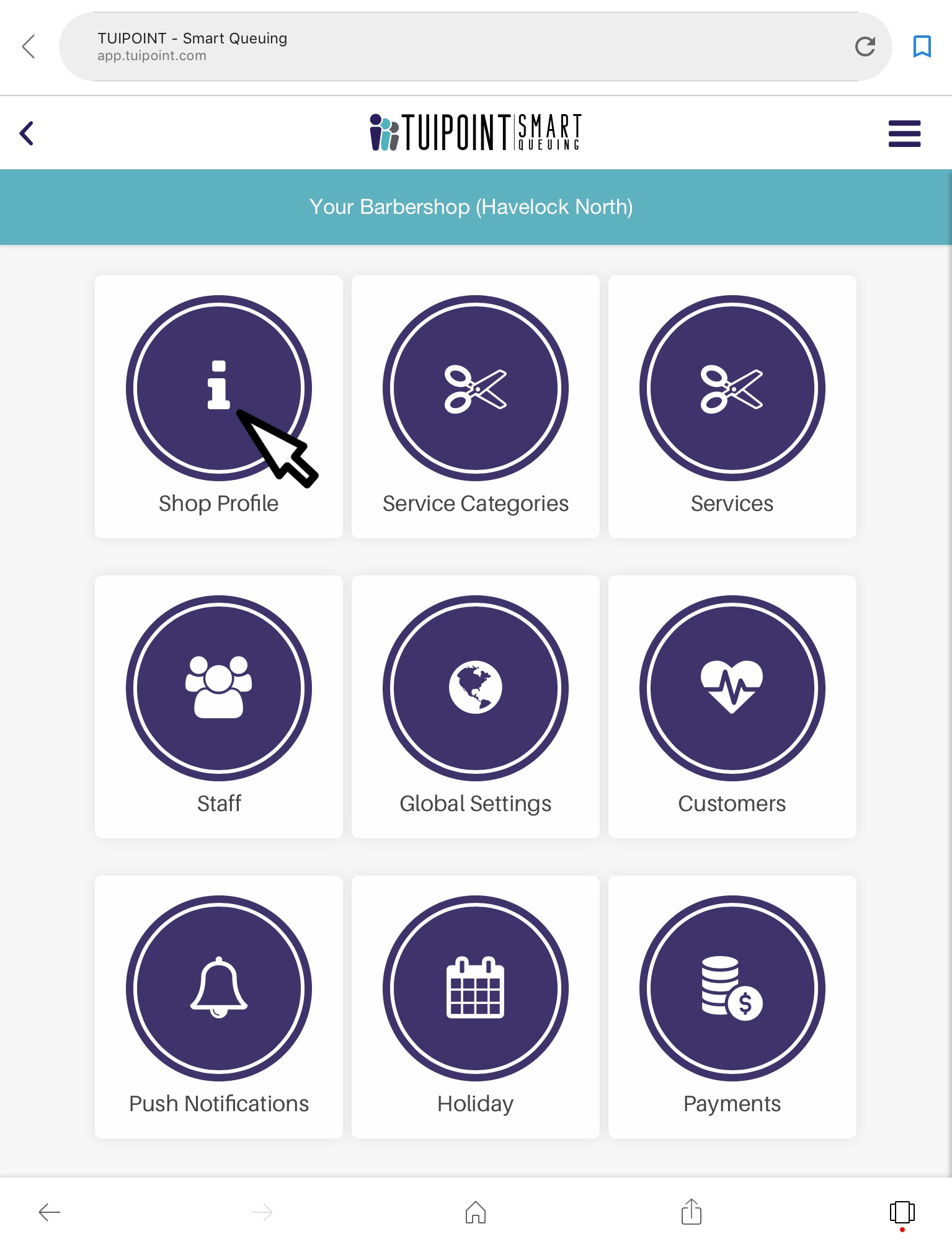This screenshot has width=952, height=1247.
Task: Open the Shop Profile tile
Action: click(218, 407)
